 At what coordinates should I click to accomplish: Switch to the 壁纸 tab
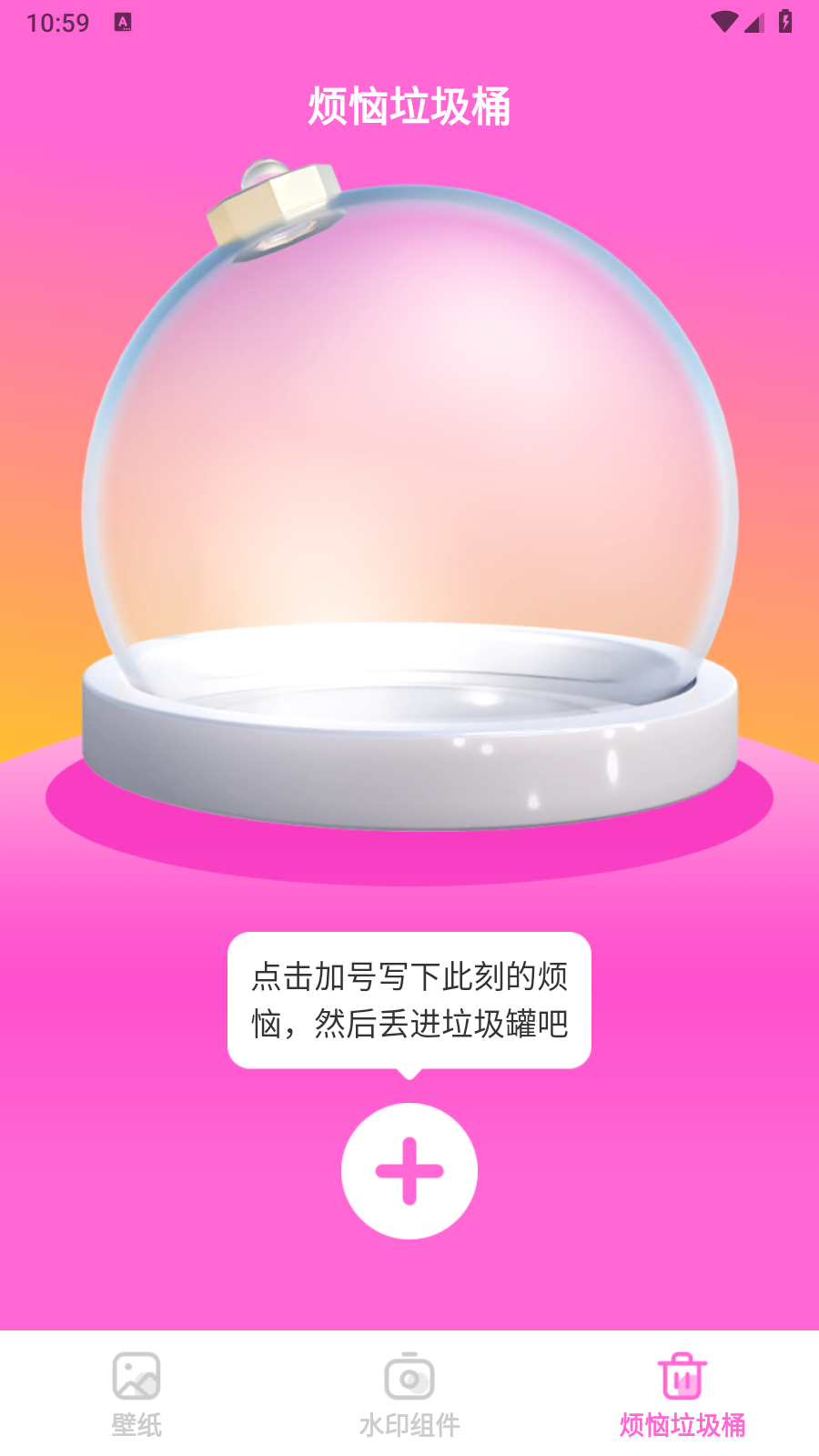136,1394
